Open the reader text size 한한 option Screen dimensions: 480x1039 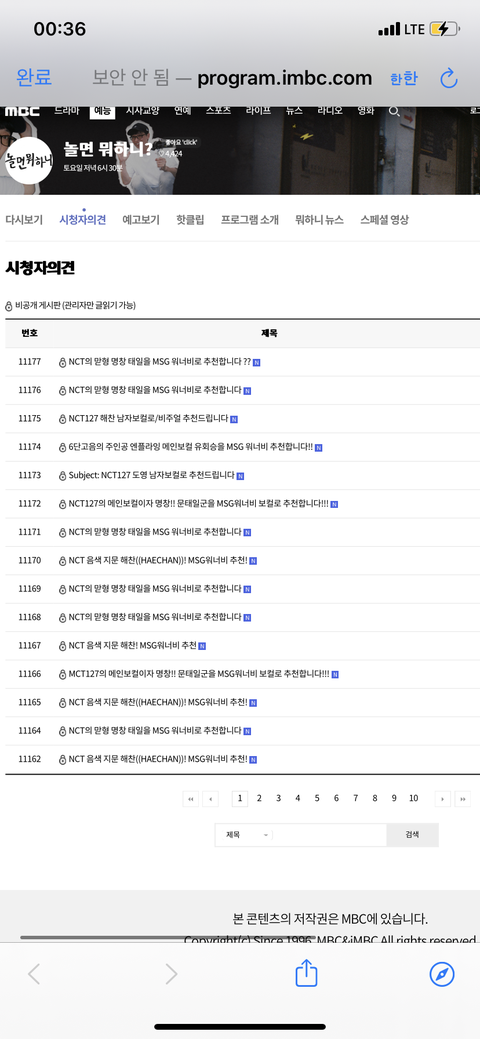[x=404, y=79]
